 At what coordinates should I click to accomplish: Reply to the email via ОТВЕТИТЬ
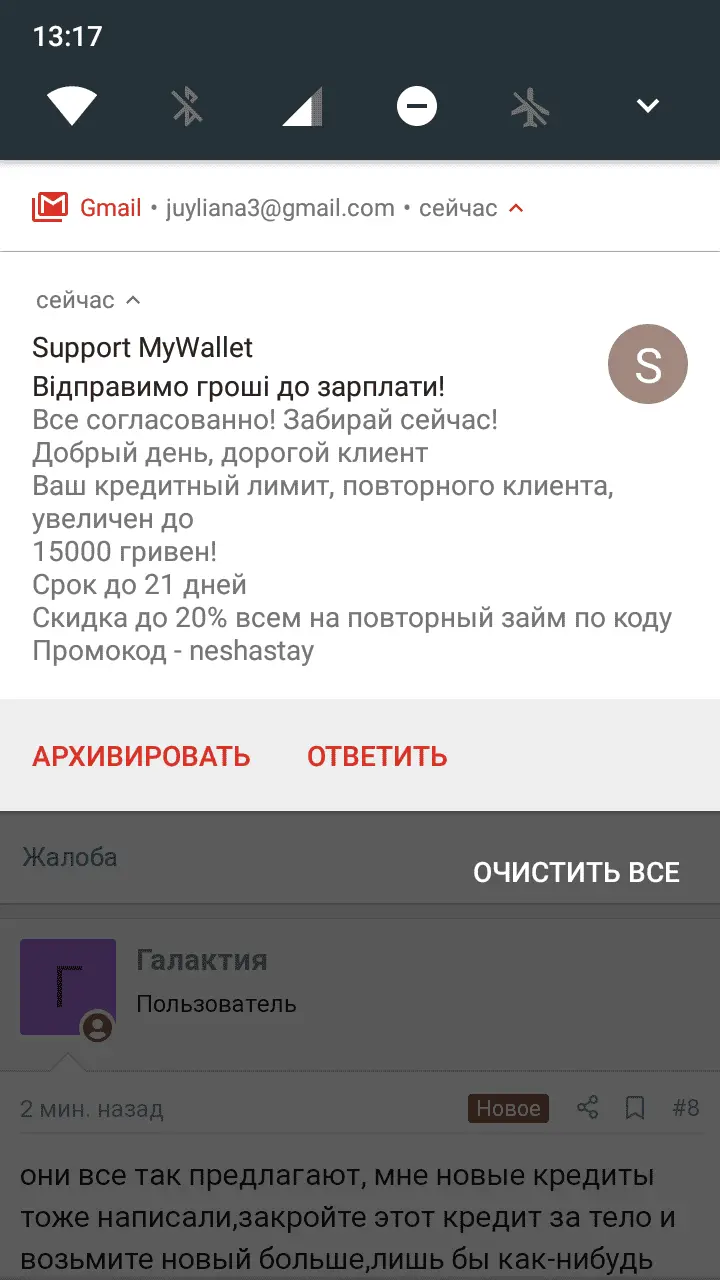[x=377, y=756]
